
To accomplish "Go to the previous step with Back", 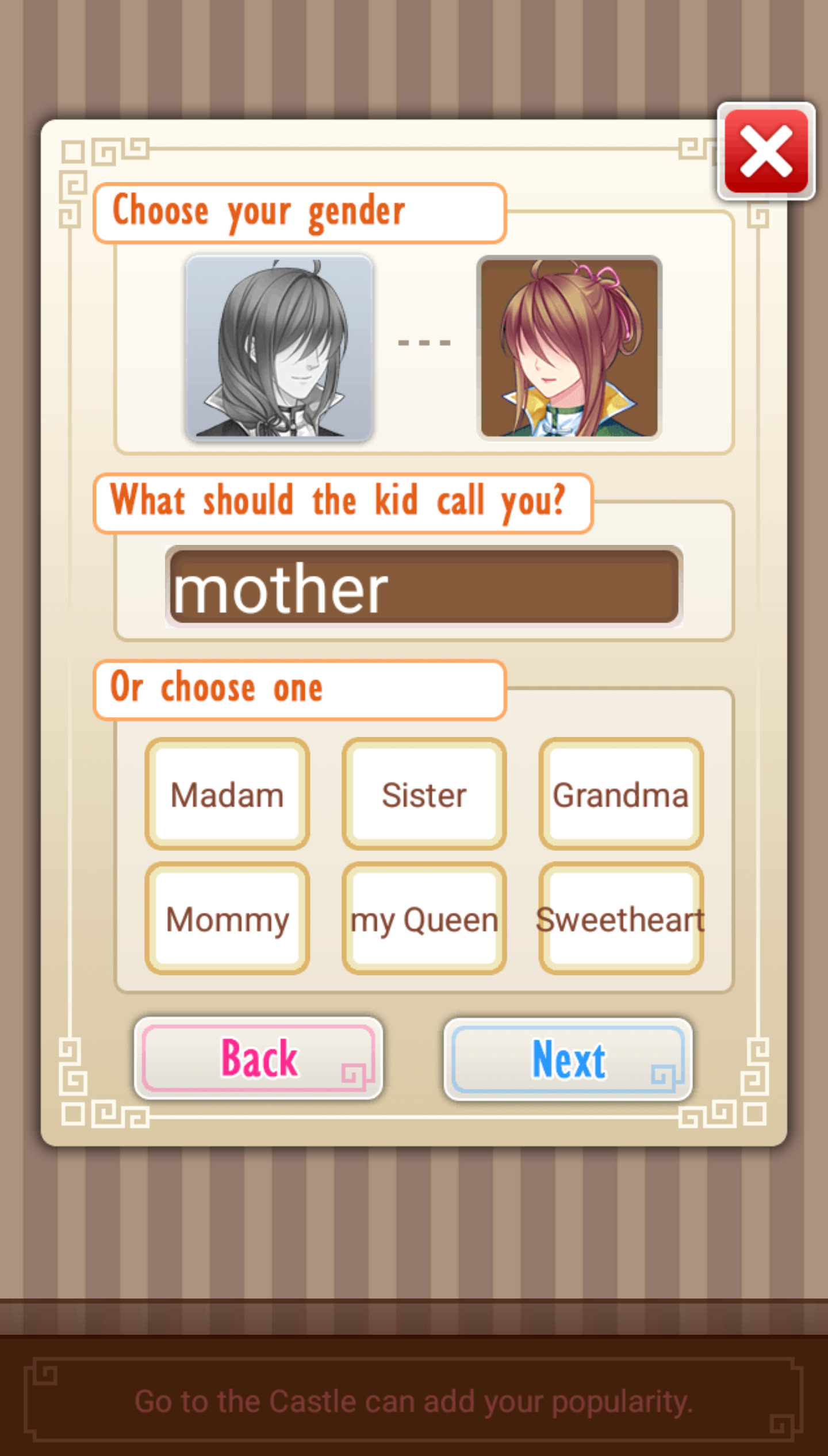I will pos(258,1058).
